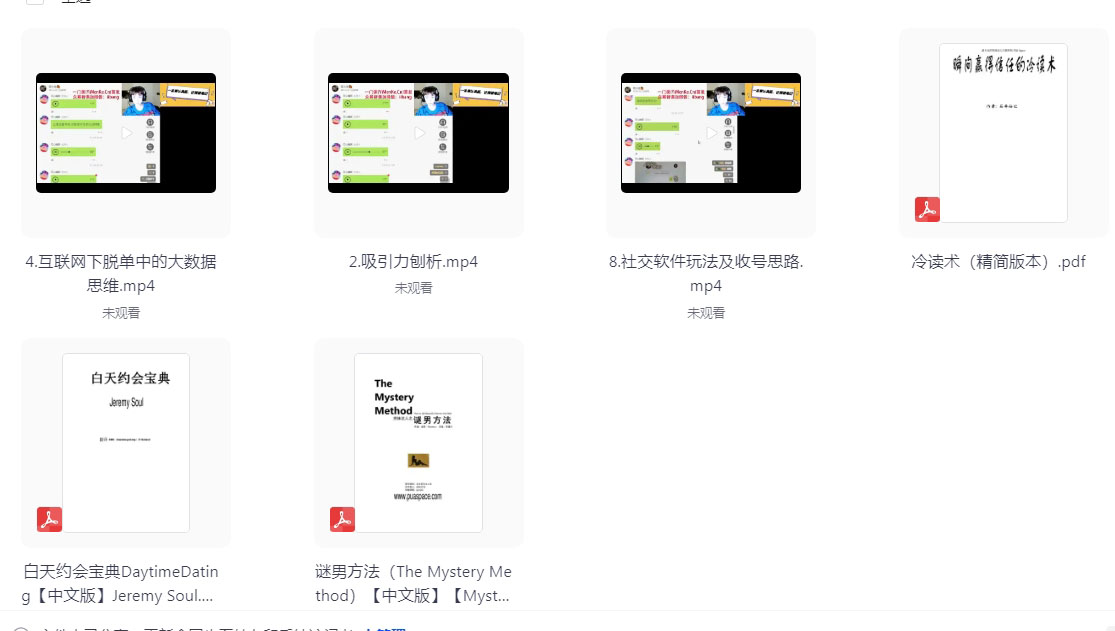This screenshot has width=1115, height=631.
Task: Open video 8.社交软件玩法及收号思路.mp4
Action: point(711,133)
